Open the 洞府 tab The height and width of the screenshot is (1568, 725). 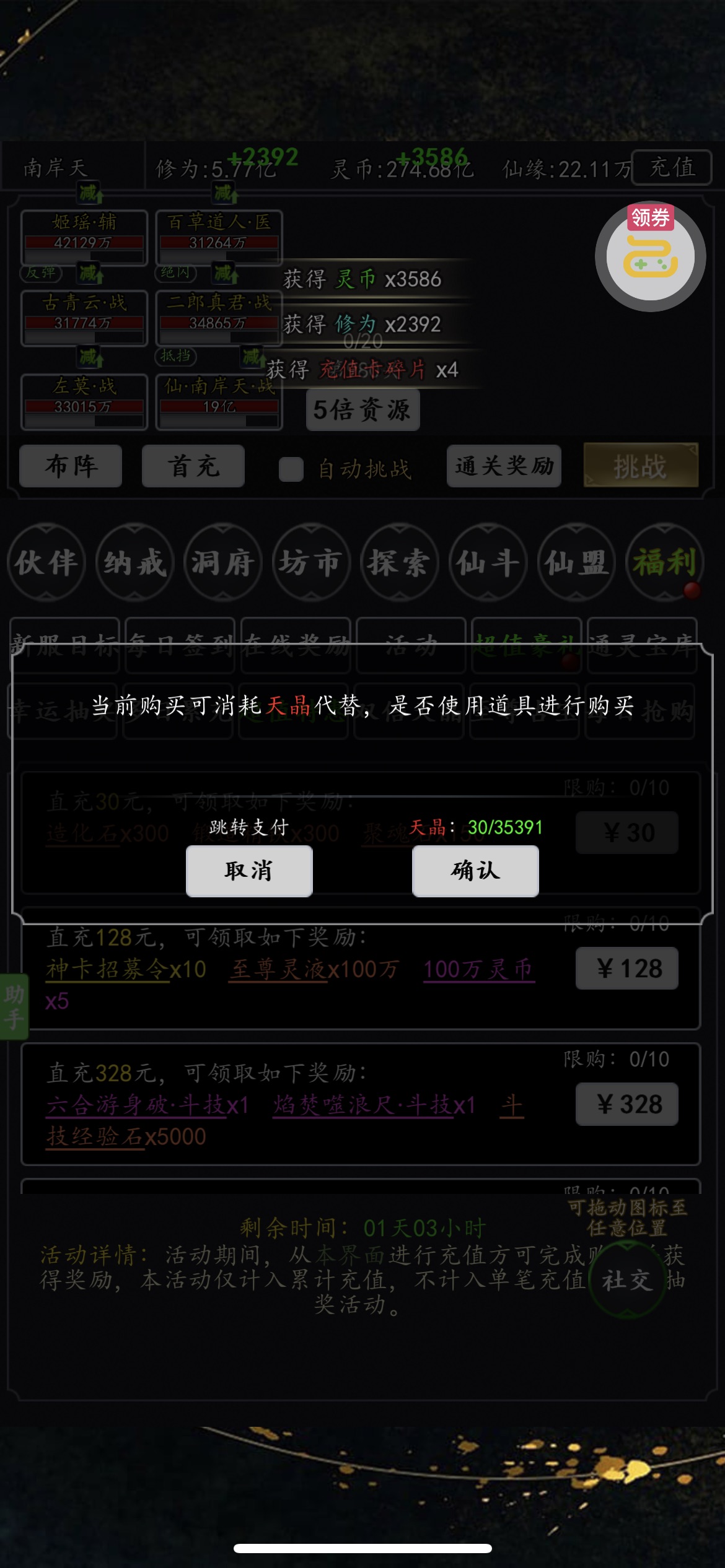click(x=223, y=562)
